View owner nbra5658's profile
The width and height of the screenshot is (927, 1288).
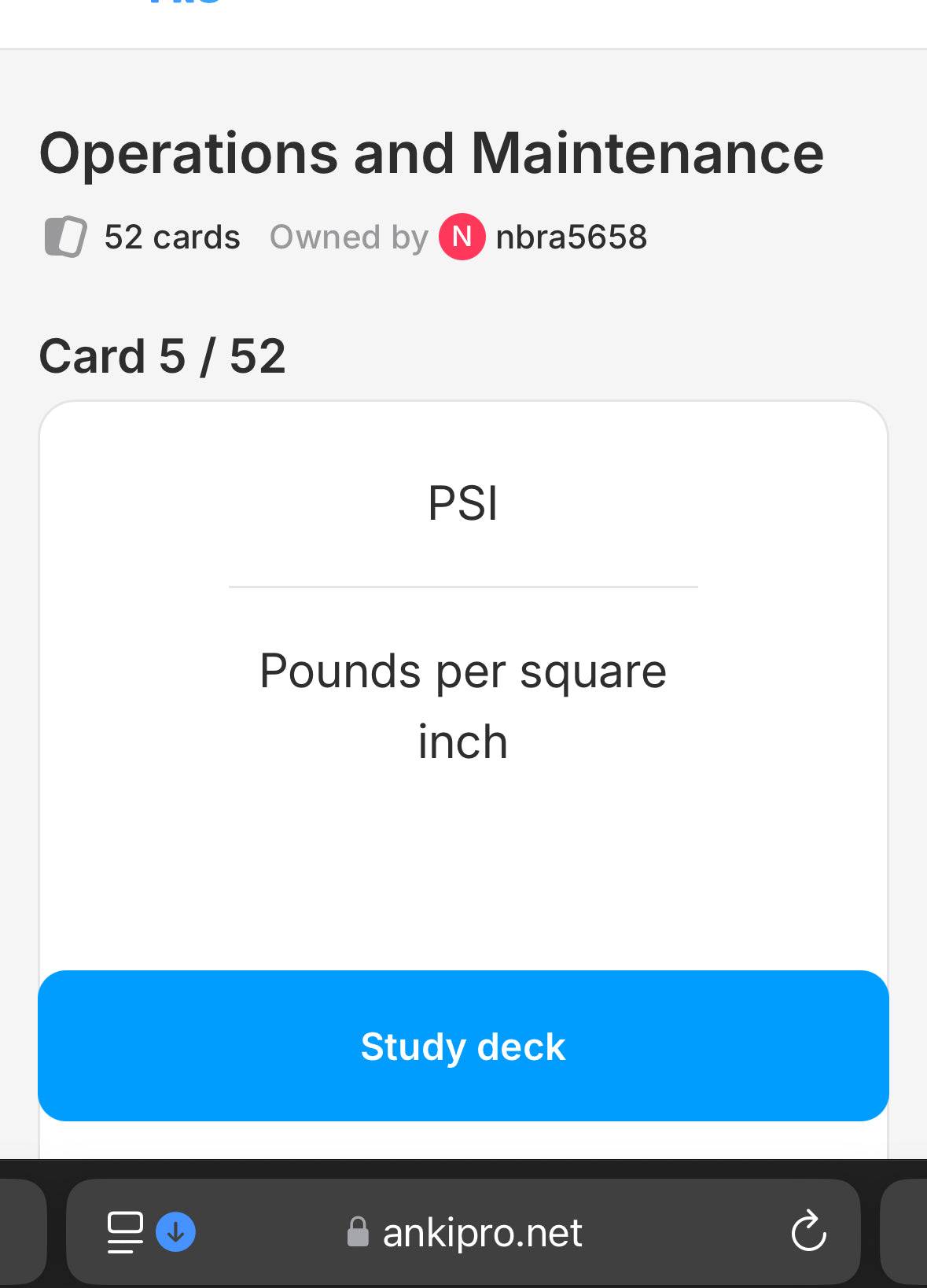click(570, 237)
